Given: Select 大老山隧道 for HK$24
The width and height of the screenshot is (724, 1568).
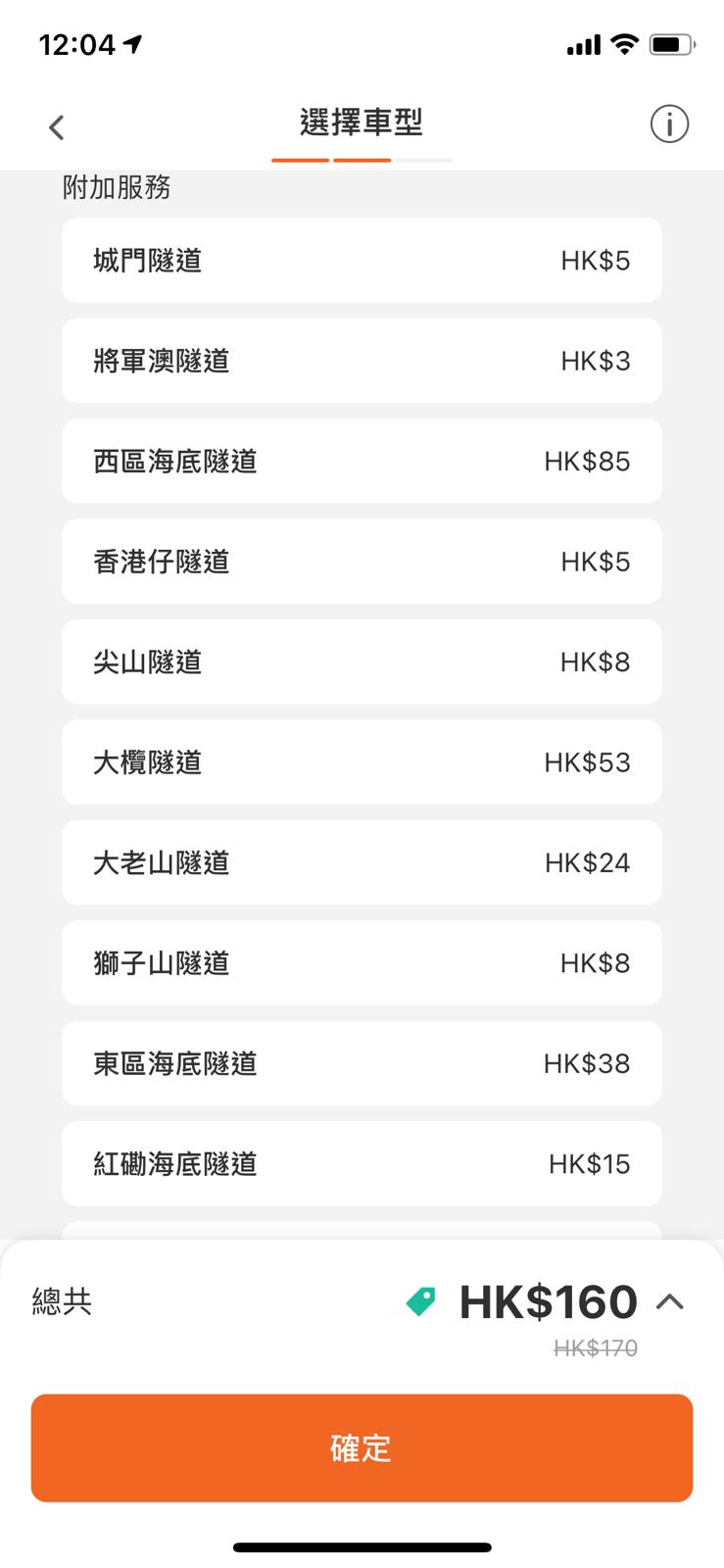Looking at the screenshot, I should (x=362, y=863).
